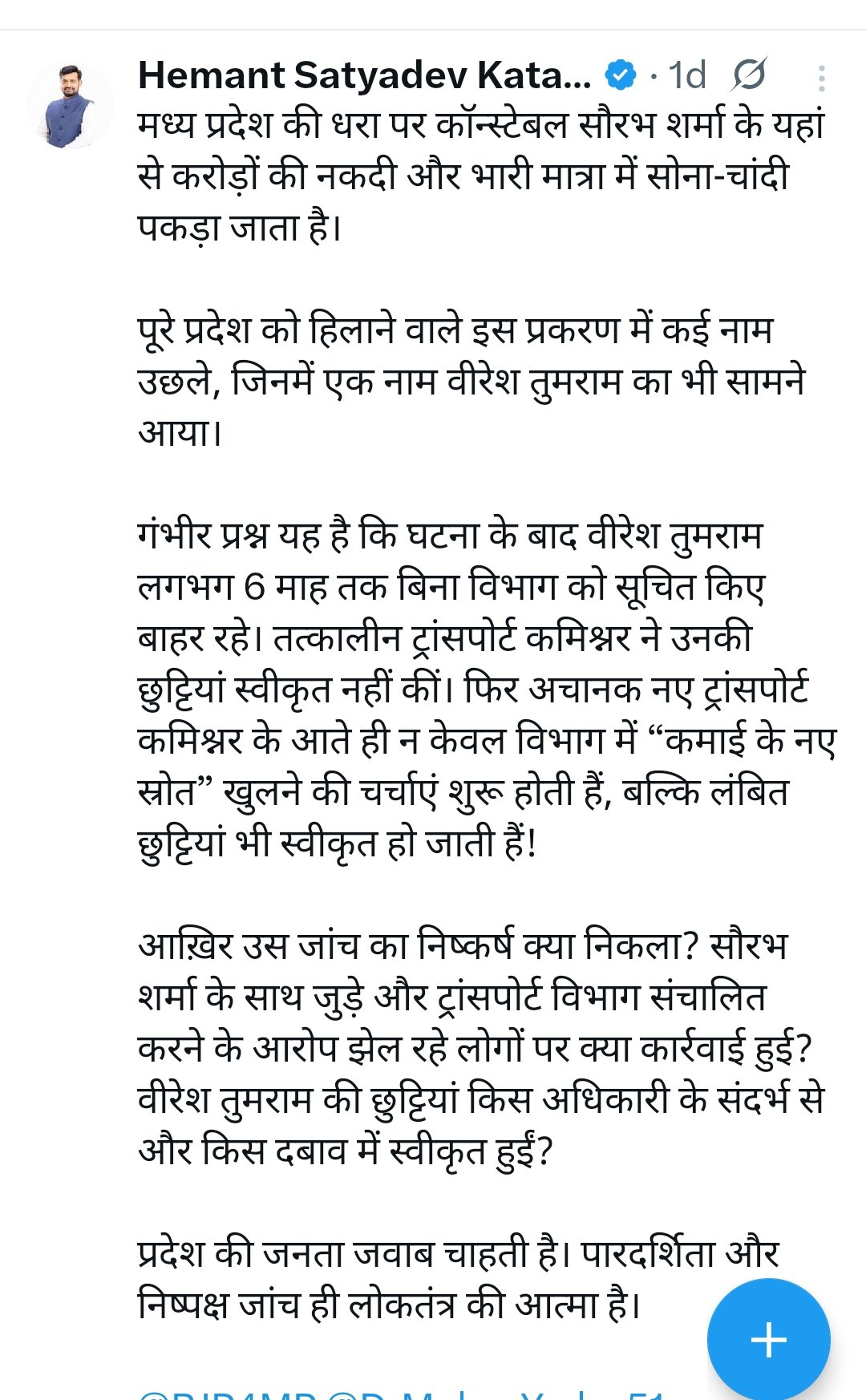
Task: Open Hemant Satyadev's profile picture
Action: click(70, 106)
